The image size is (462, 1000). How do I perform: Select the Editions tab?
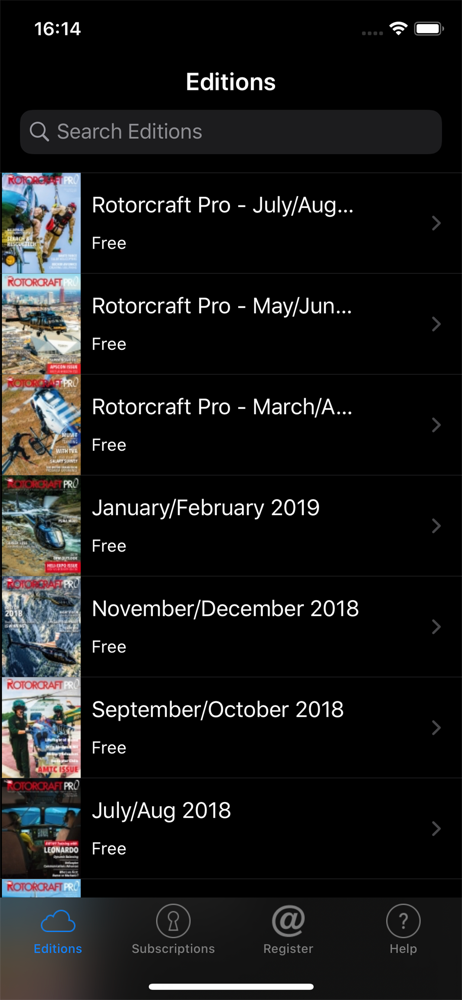[x=58, y=930]
